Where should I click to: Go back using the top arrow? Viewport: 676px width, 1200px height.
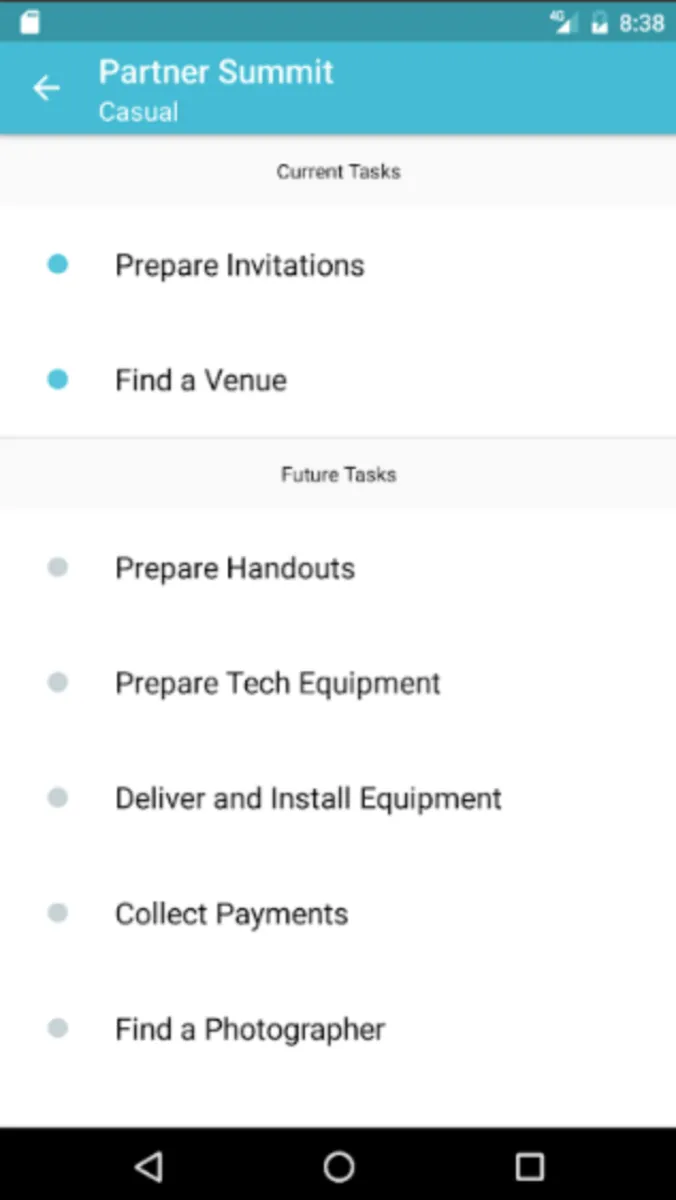point(46,88)
